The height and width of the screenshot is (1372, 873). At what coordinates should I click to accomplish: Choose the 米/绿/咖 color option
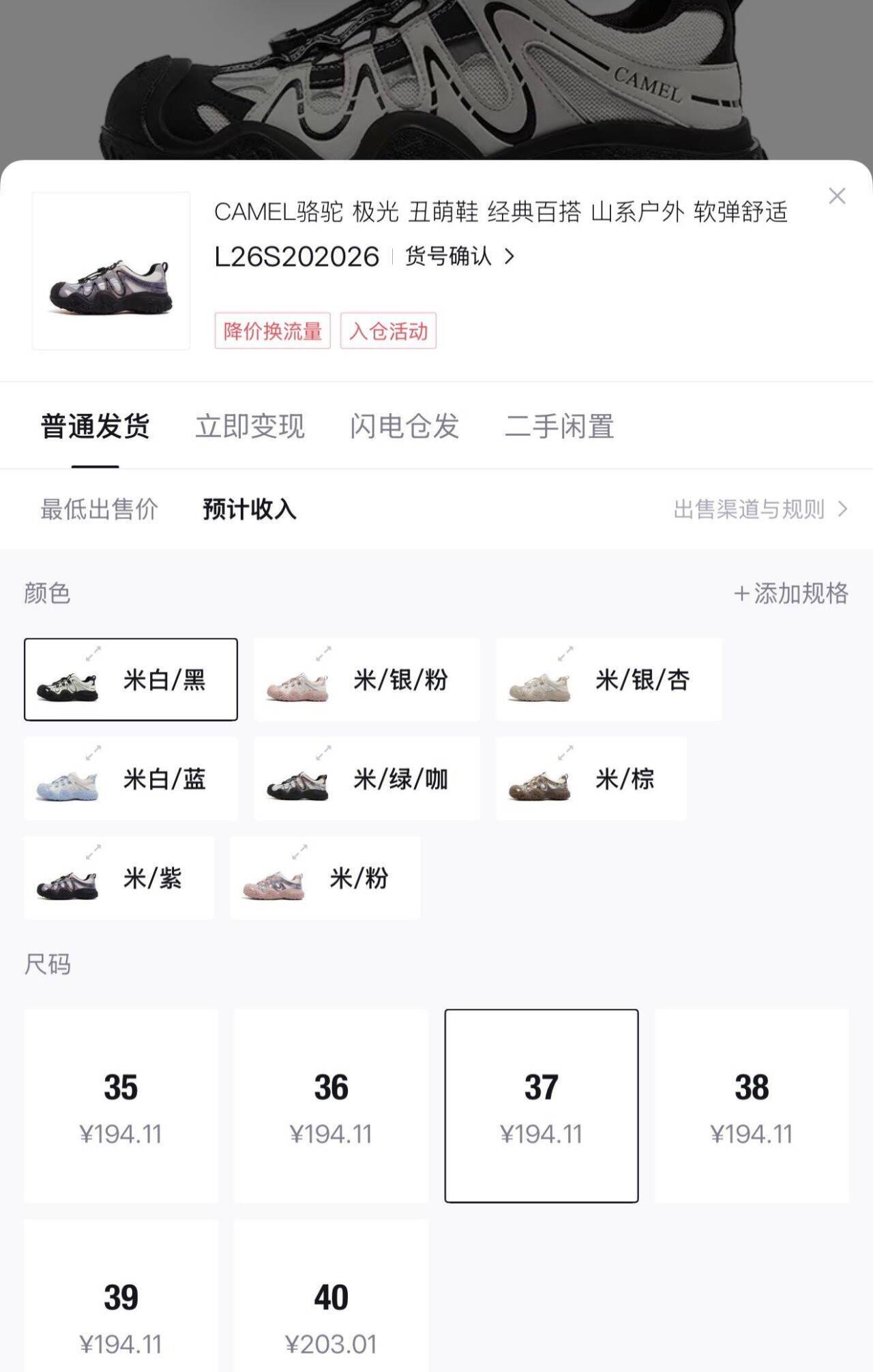tap(366, 779)
